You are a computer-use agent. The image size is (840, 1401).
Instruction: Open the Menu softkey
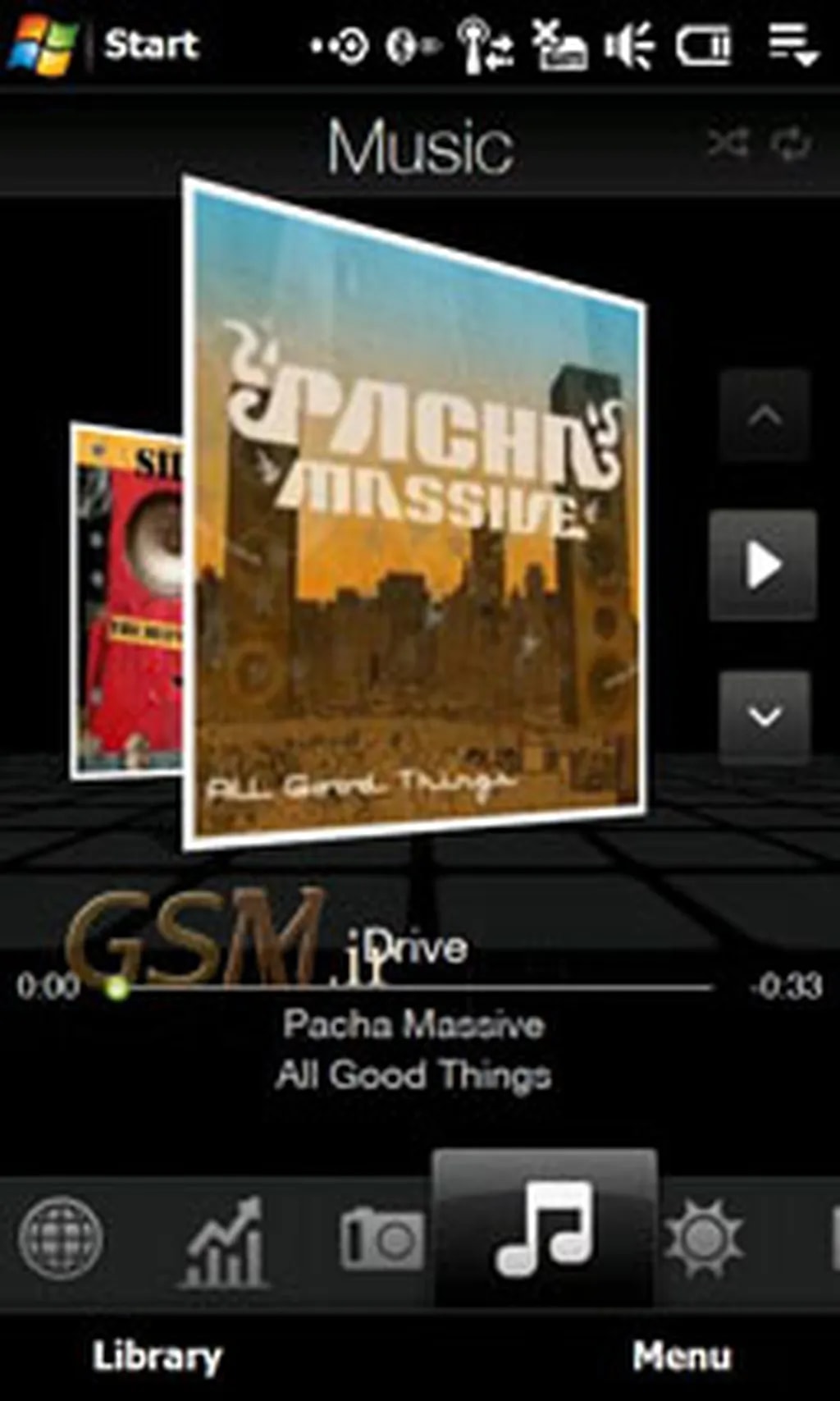[x=681, y=1356]
